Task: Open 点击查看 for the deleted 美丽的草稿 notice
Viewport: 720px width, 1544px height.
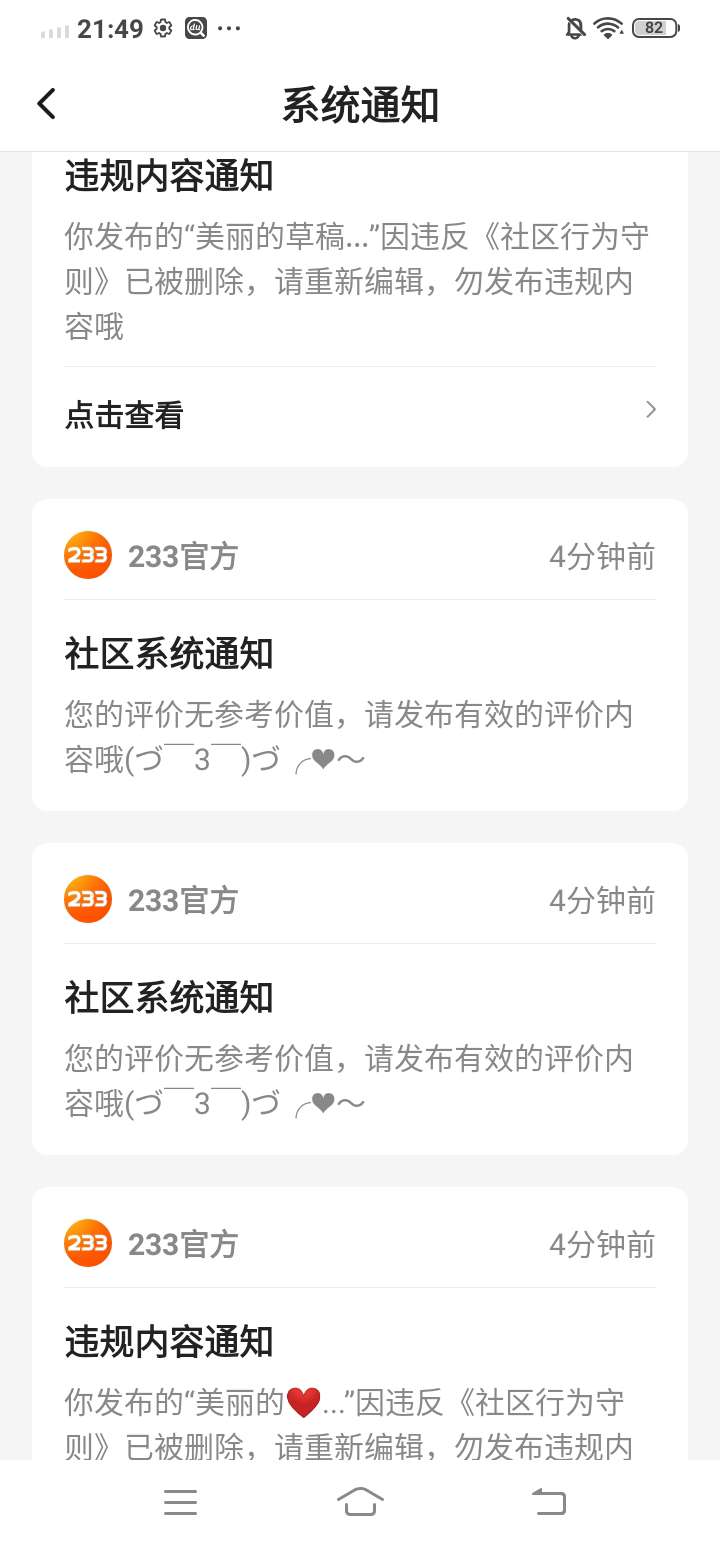Action: (x=360, y=414)
